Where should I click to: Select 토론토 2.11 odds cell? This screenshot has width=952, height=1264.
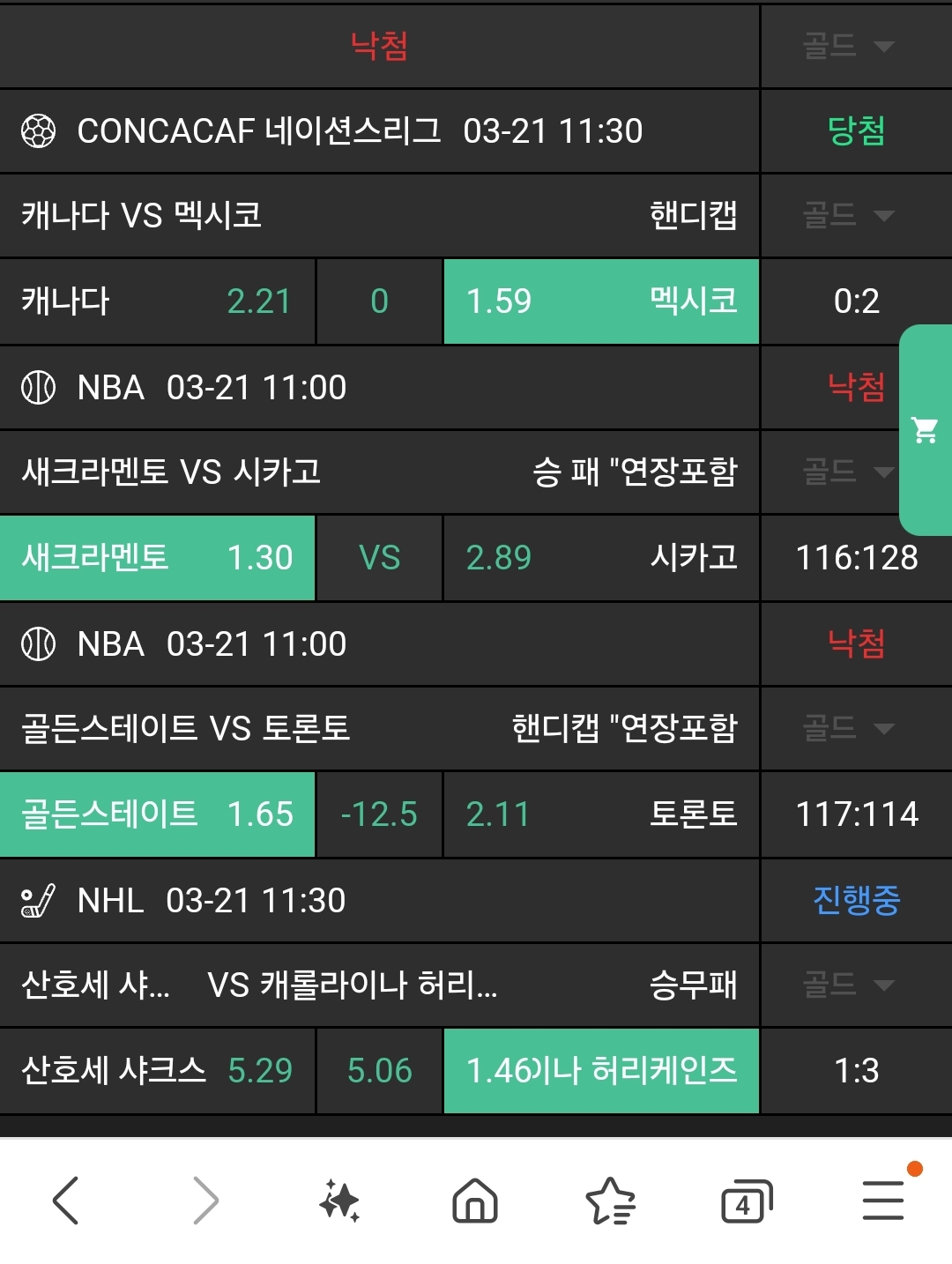click(601, 814)
